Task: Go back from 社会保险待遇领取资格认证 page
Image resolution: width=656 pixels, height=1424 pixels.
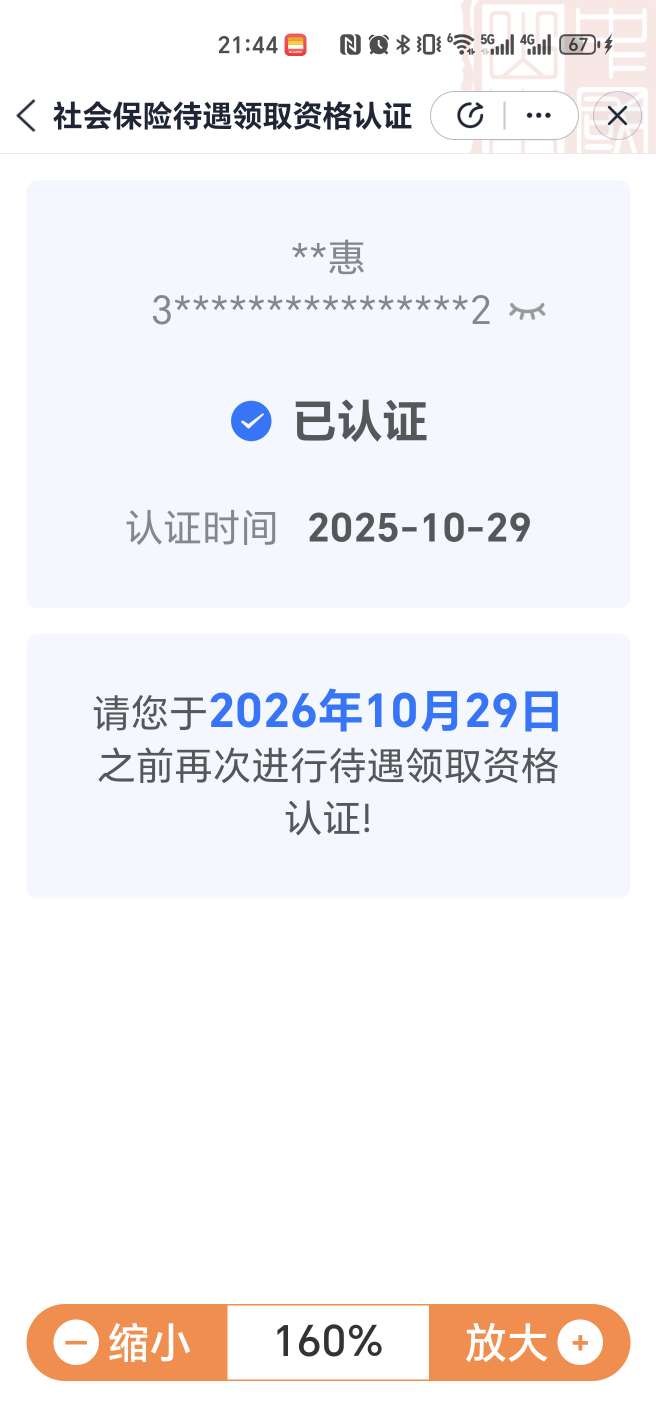Action: coord(27,116)
